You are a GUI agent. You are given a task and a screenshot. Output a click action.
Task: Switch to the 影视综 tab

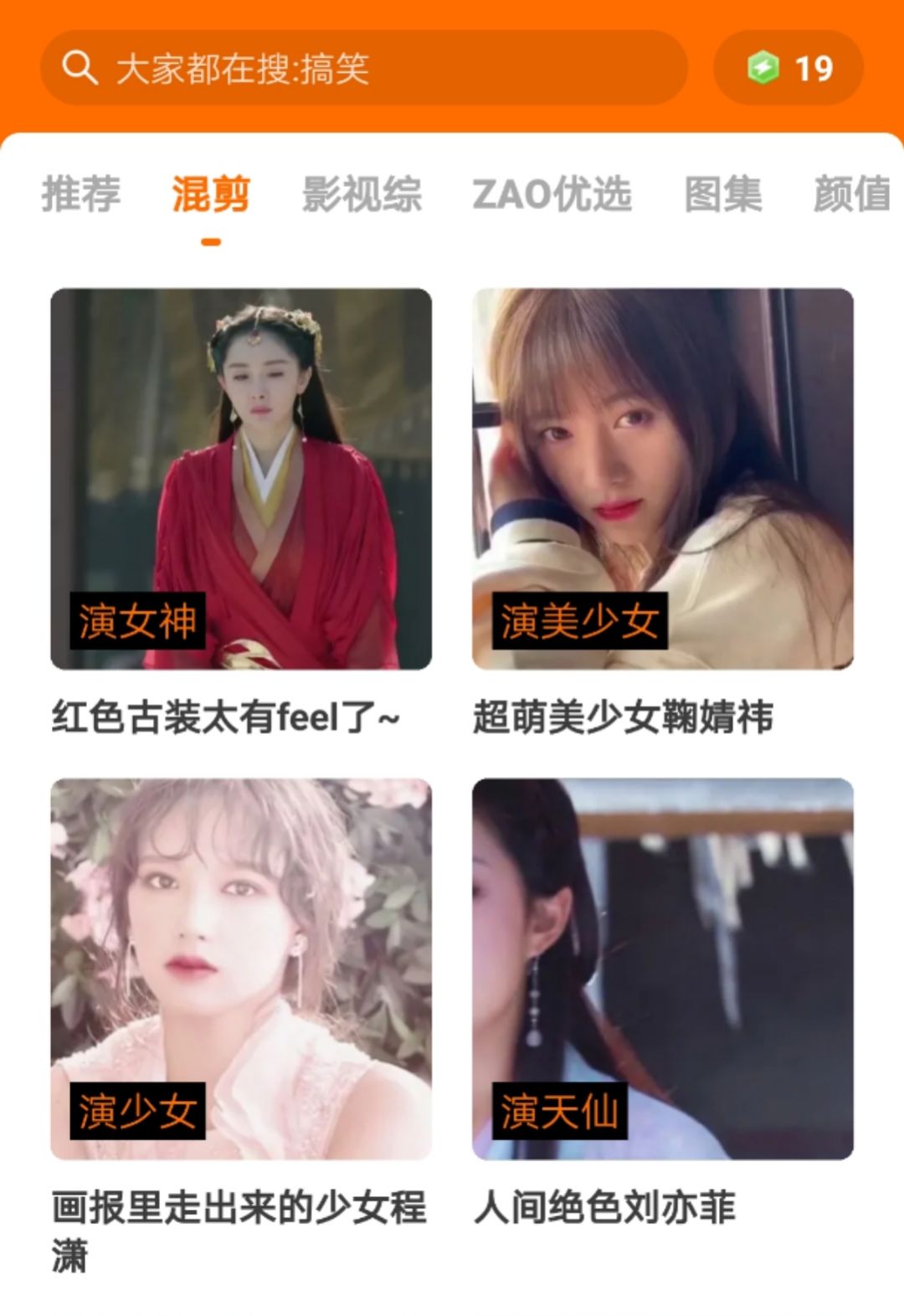(x=362, y=194)
